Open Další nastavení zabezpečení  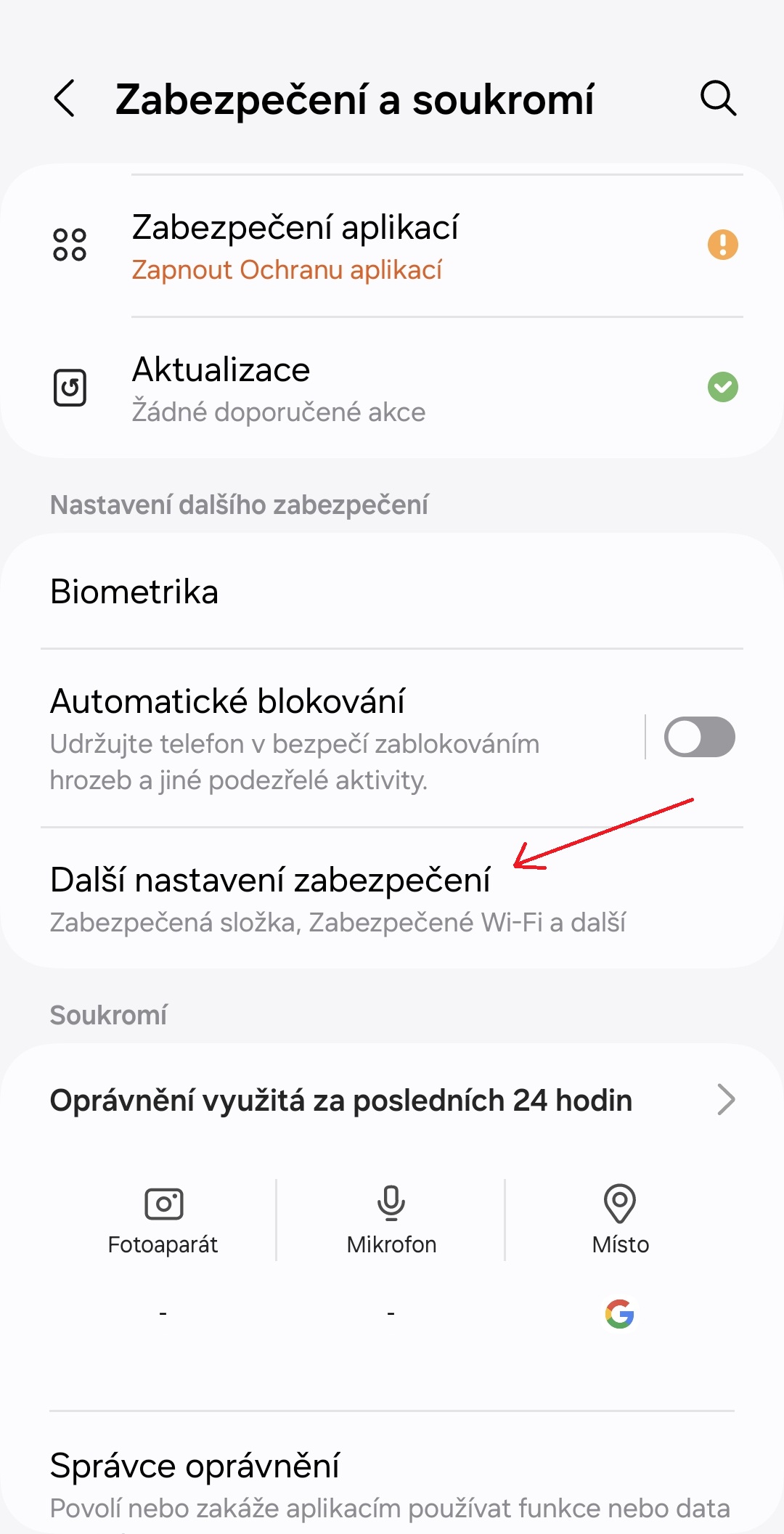pyautogui.click(x=392, y=898)
